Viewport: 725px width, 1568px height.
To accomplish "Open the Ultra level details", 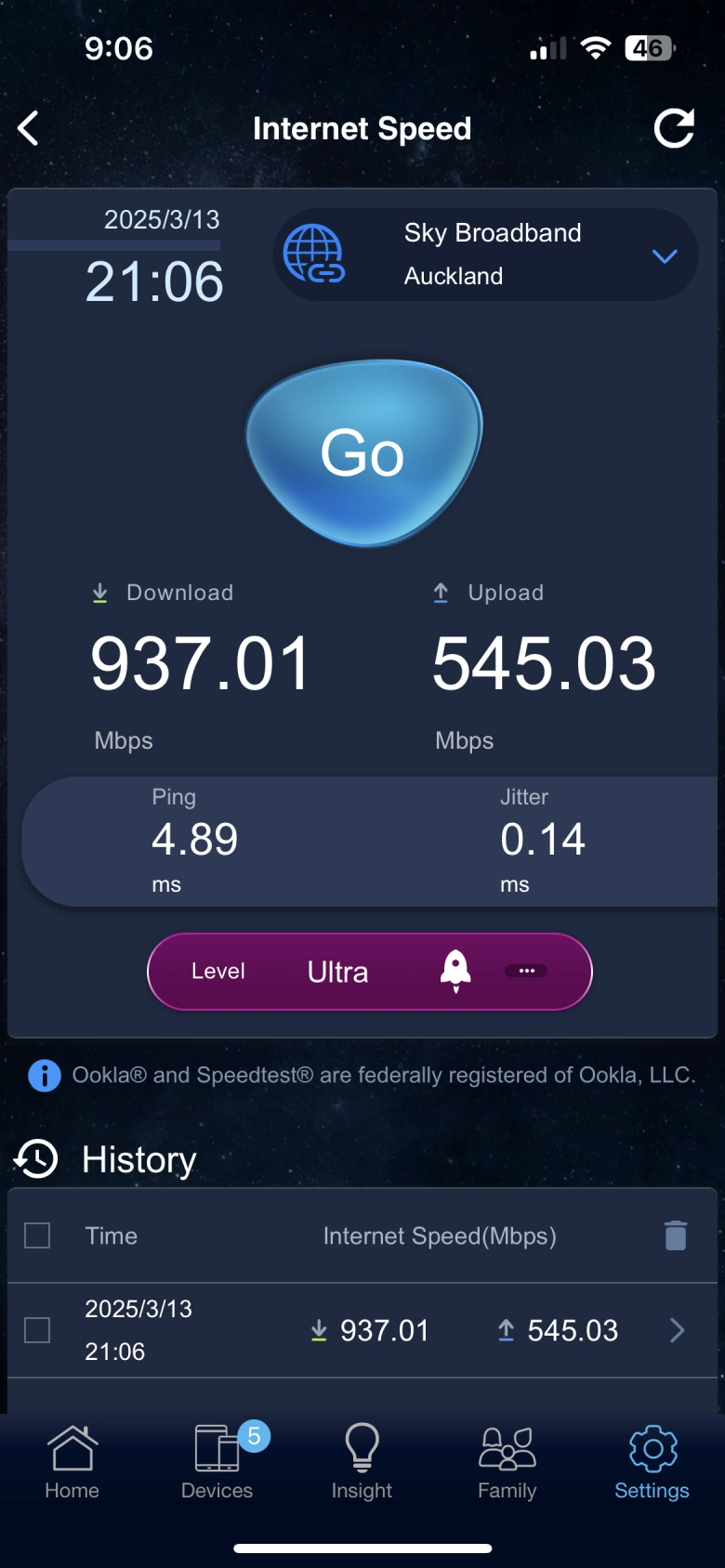I will coord(526,971).
